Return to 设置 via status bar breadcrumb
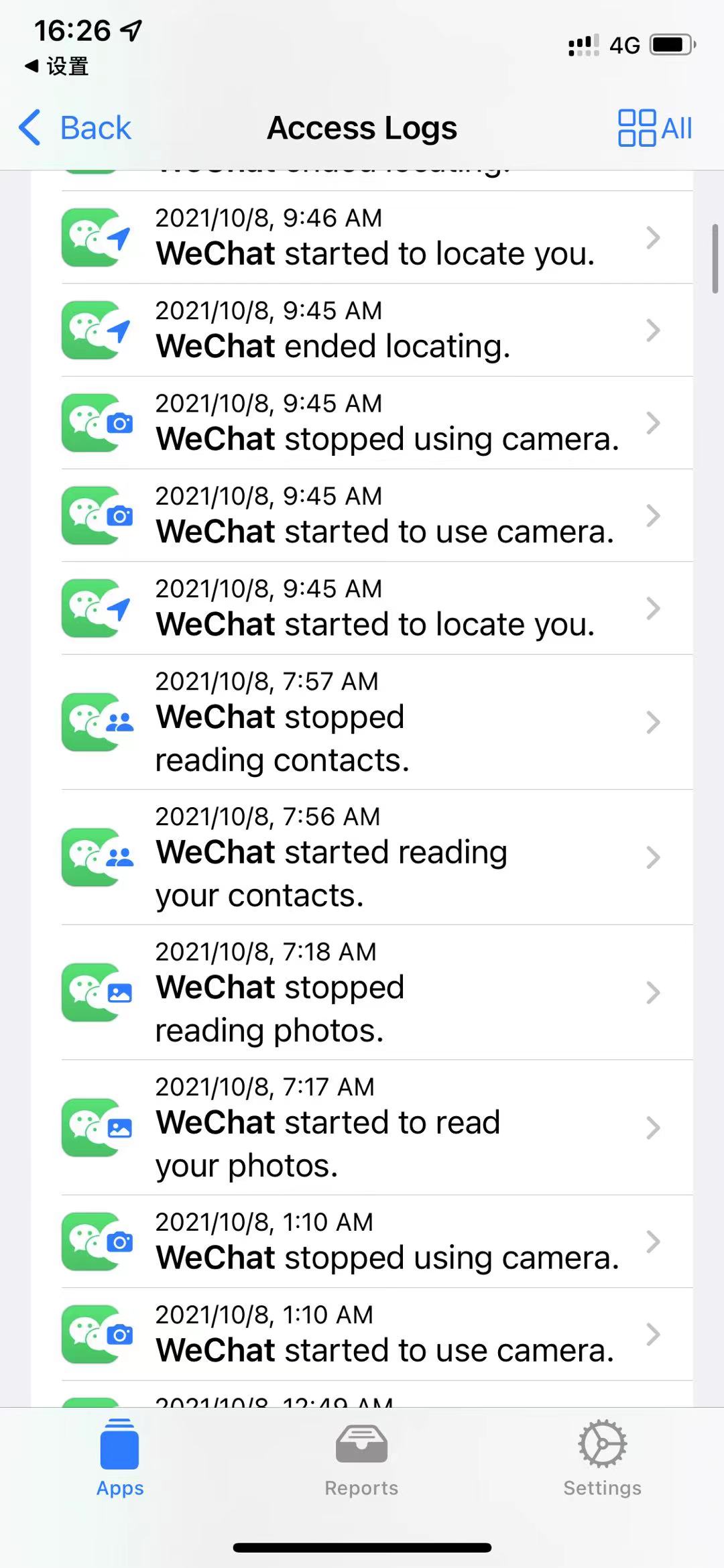 [58, 66]
